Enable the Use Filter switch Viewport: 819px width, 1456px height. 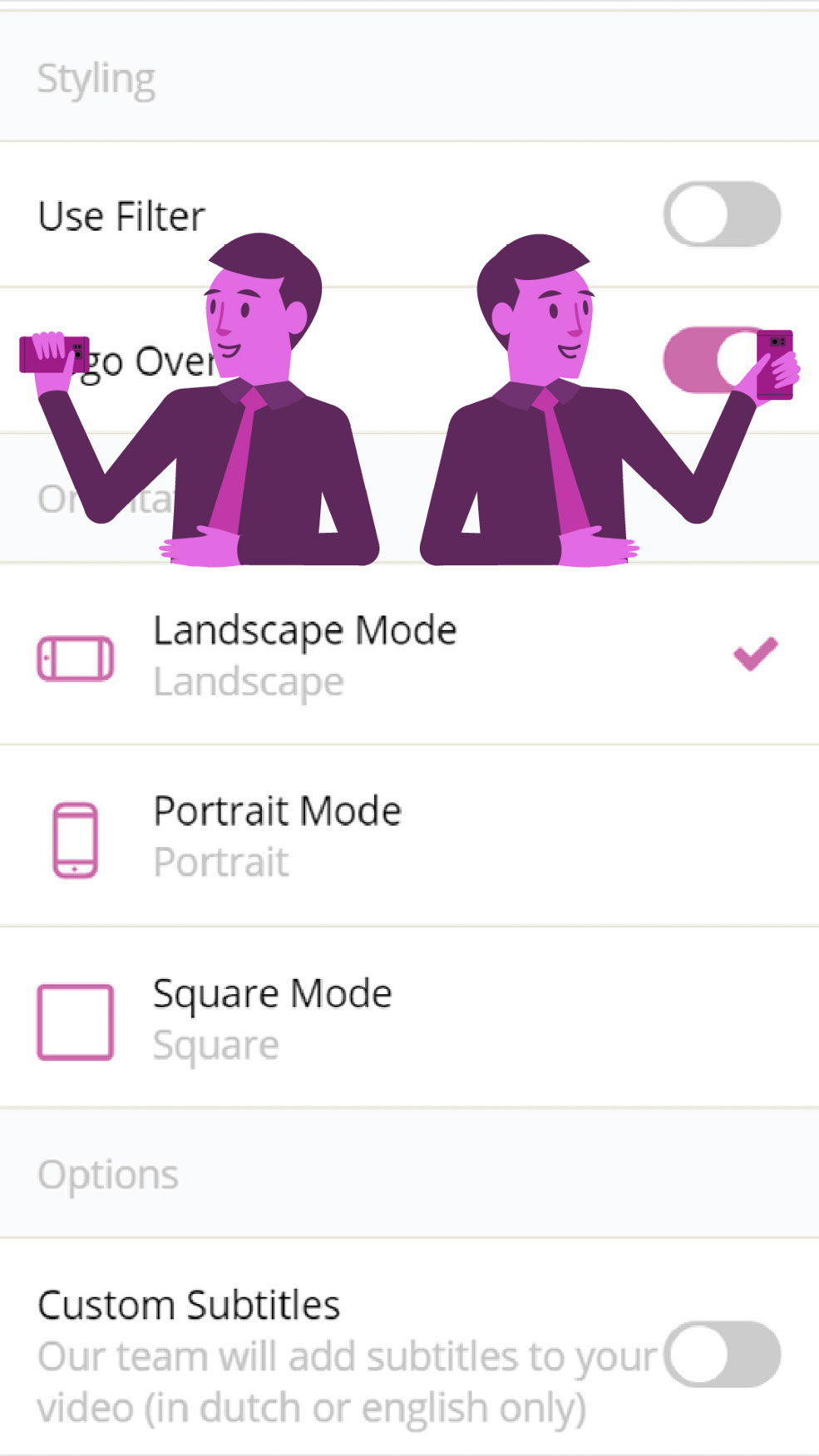(x=721, y=214)
